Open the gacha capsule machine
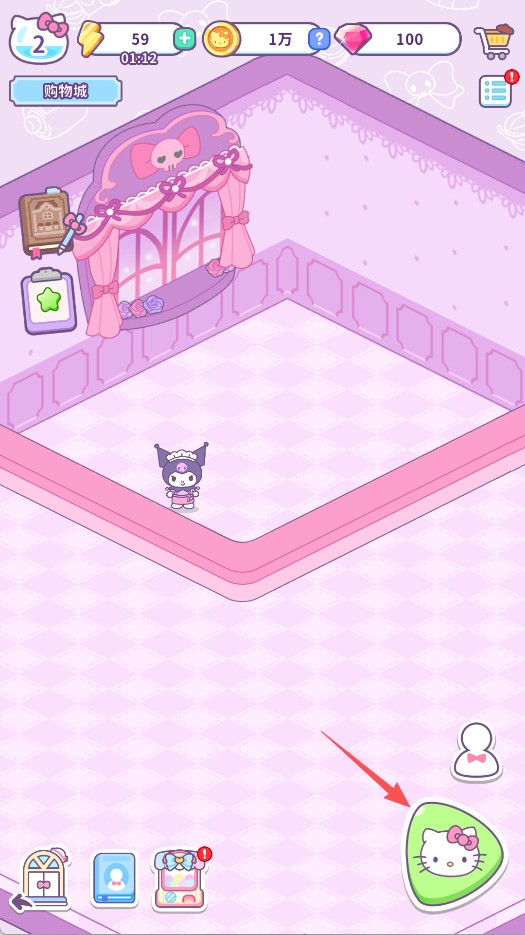 180,880
